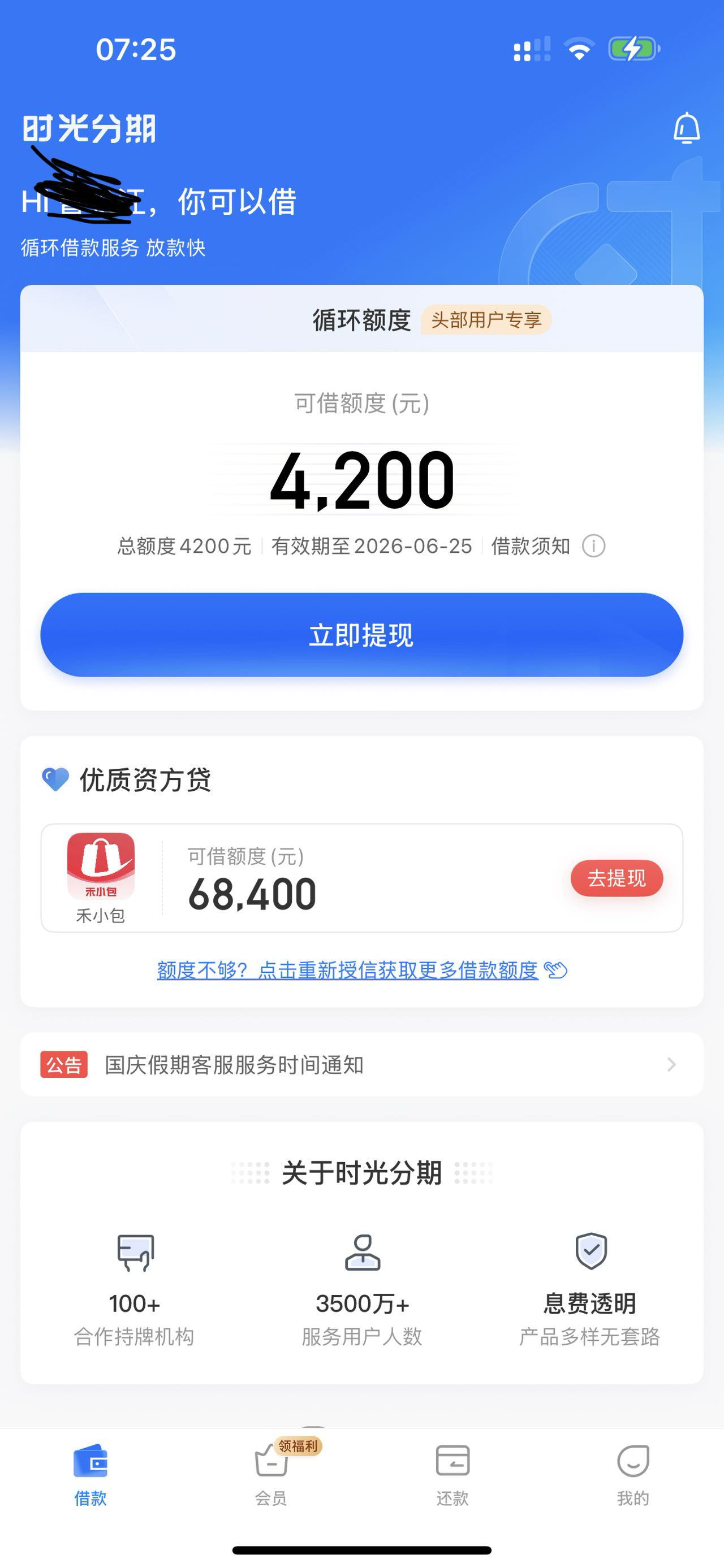Switch to the 还款 tab
Screen dimensions: 724x1568
point(453,1474)
